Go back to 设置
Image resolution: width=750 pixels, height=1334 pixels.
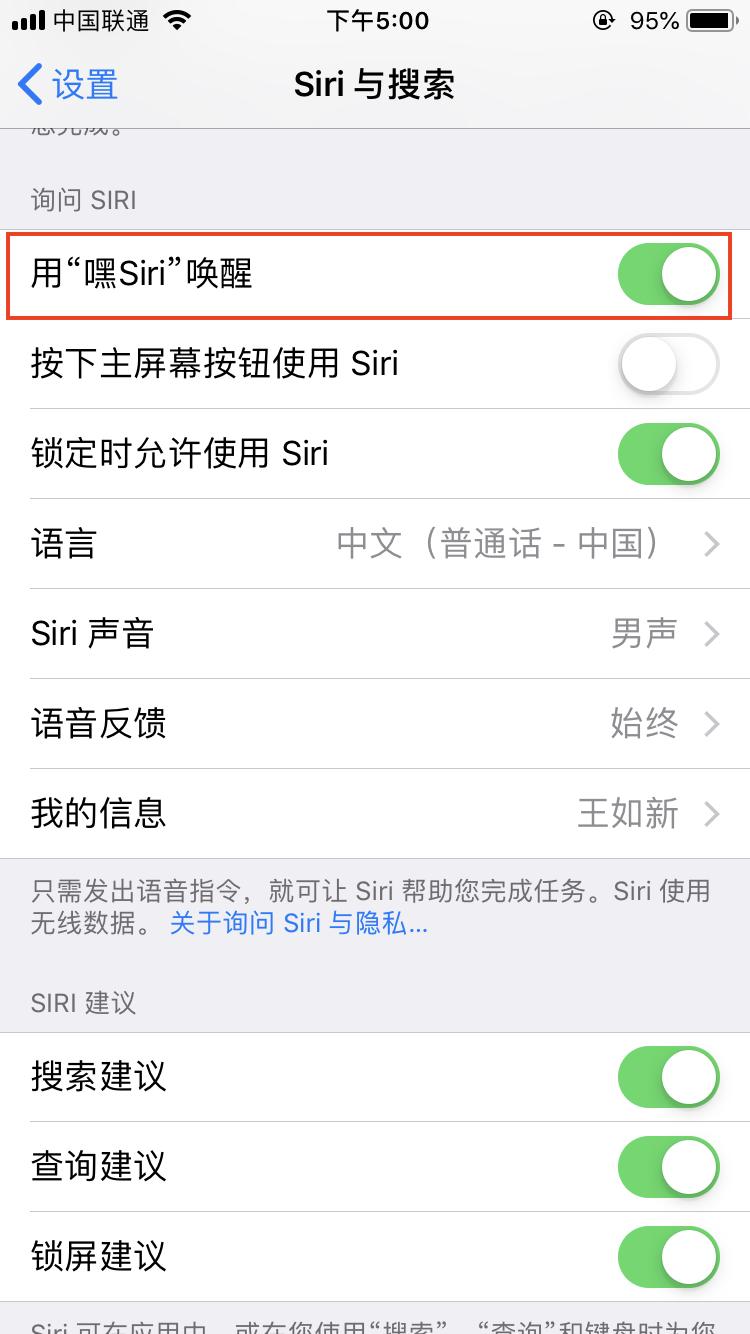click(x=68, y=85)
